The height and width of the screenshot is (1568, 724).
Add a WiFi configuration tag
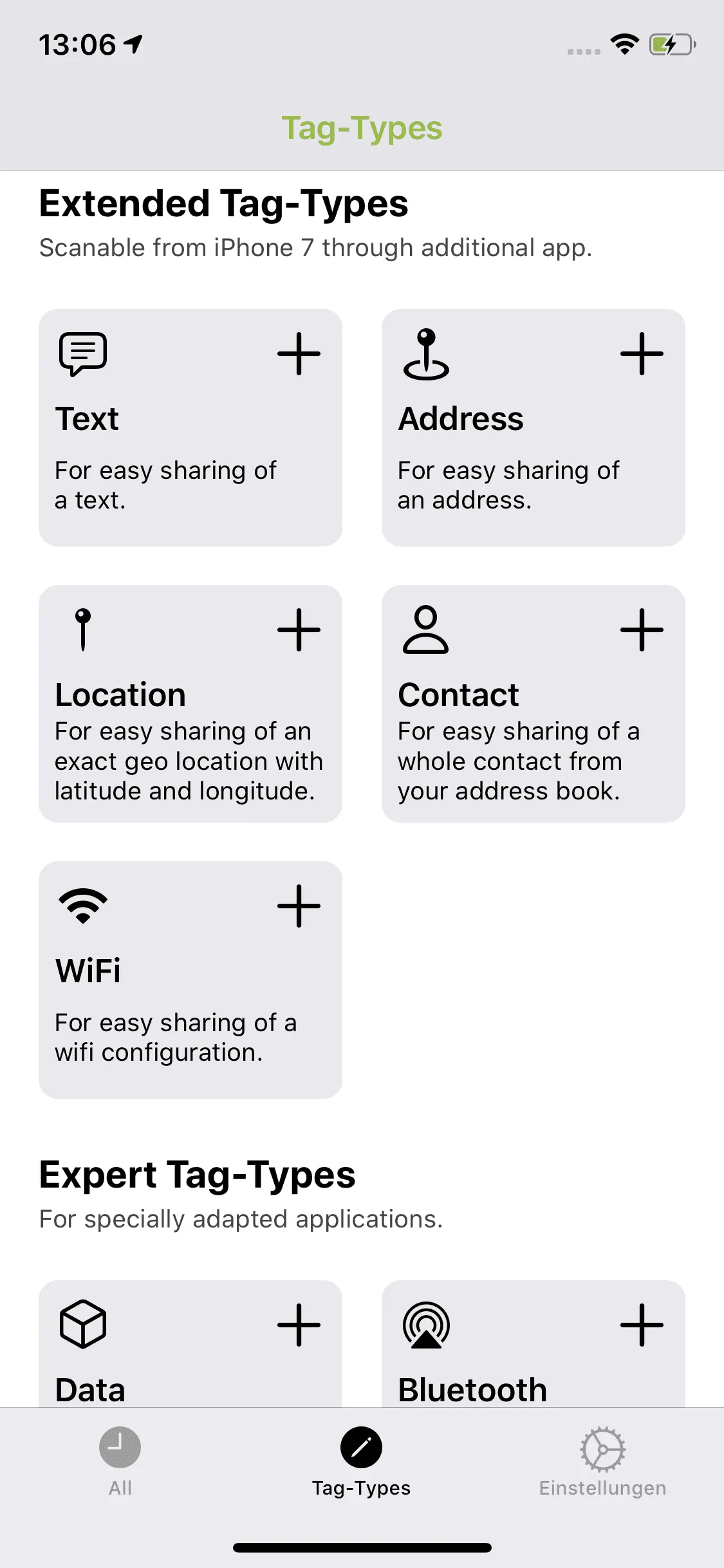pos(299,906)
